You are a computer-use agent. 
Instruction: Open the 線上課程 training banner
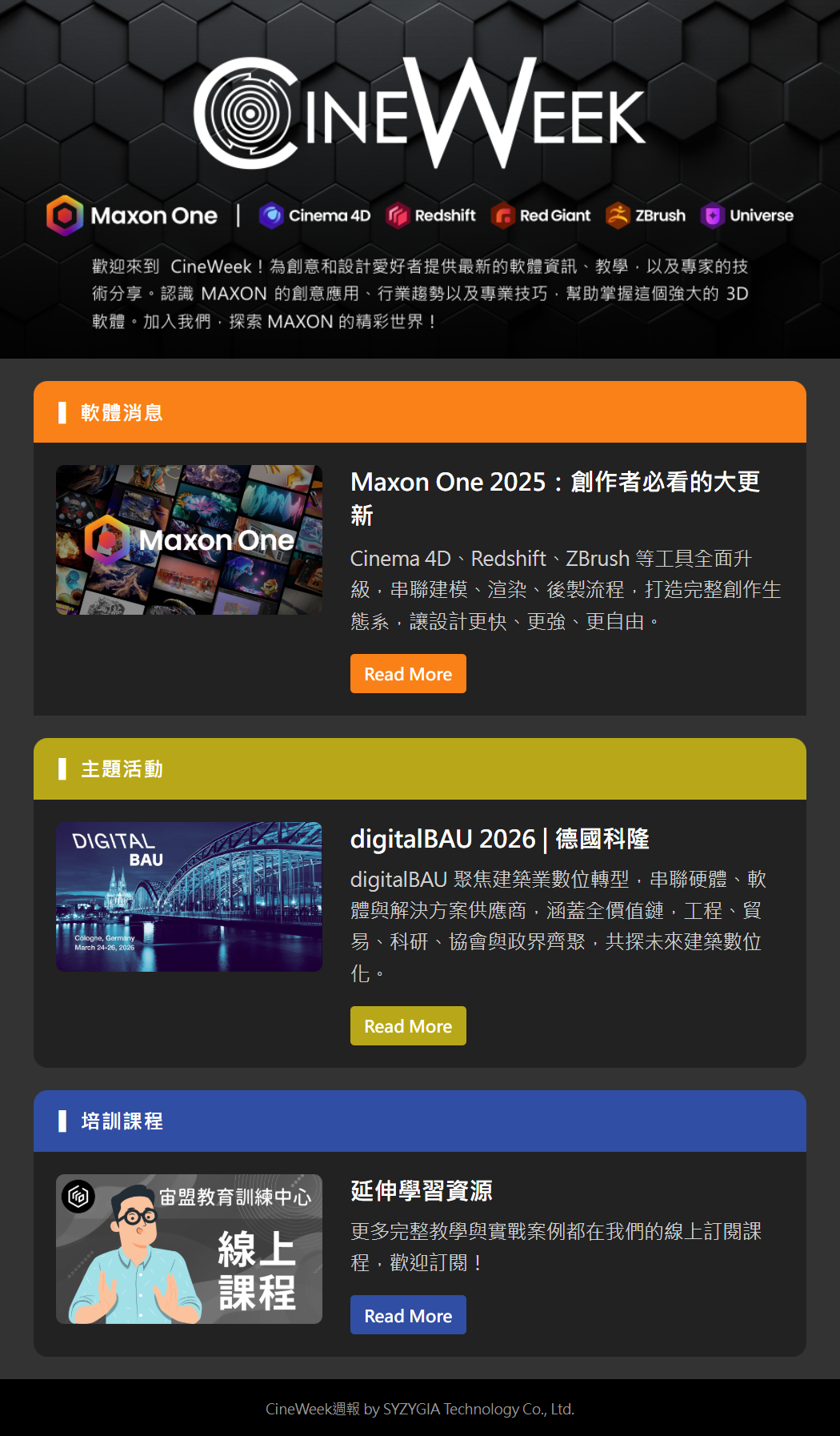(x=189, y=1249)
